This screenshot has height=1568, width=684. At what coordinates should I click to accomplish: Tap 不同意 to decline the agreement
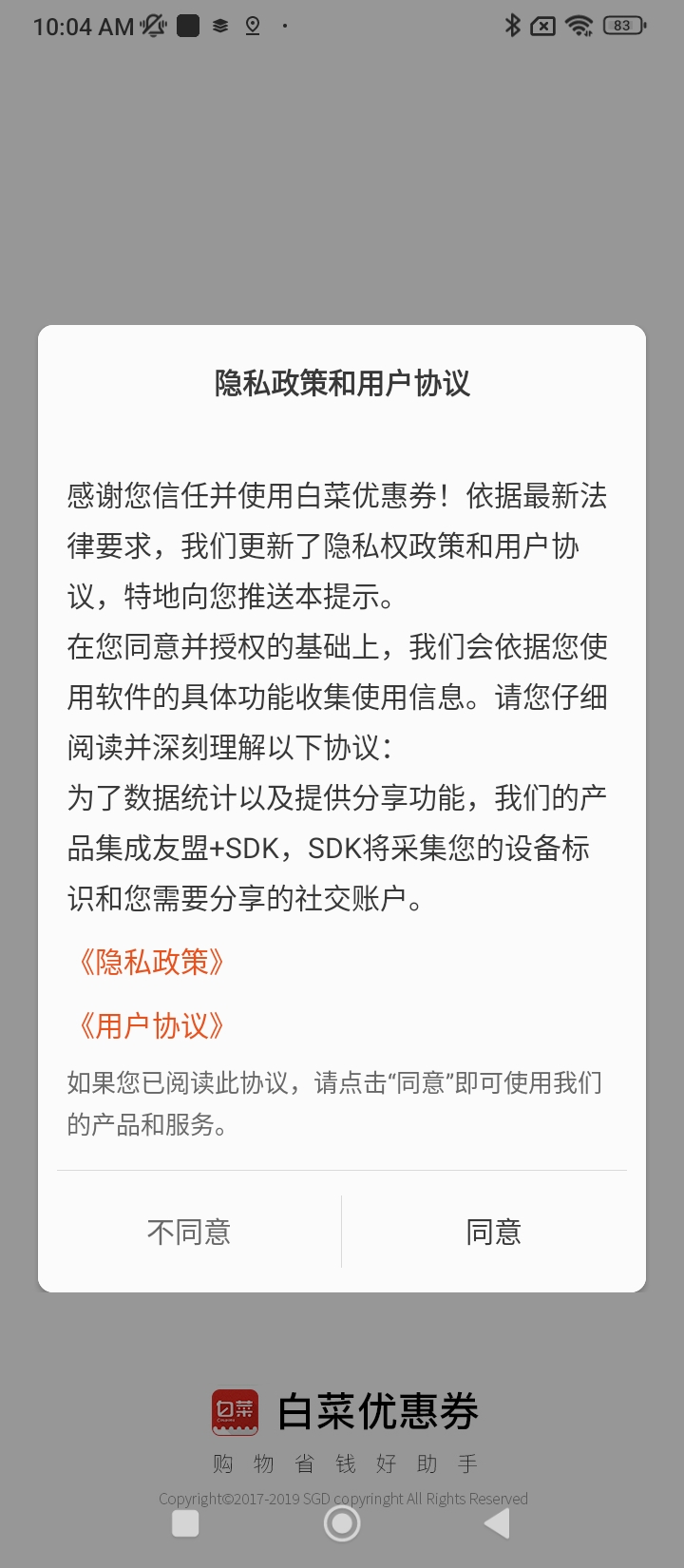tap(189, 1232)
